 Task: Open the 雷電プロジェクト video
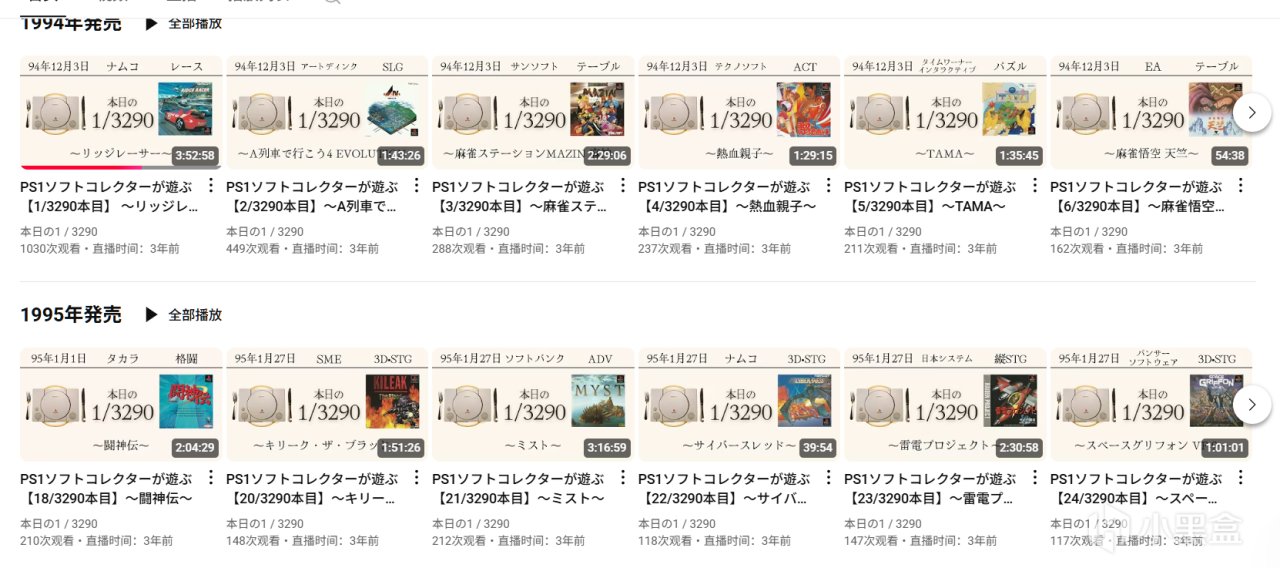tap(942, 404)
